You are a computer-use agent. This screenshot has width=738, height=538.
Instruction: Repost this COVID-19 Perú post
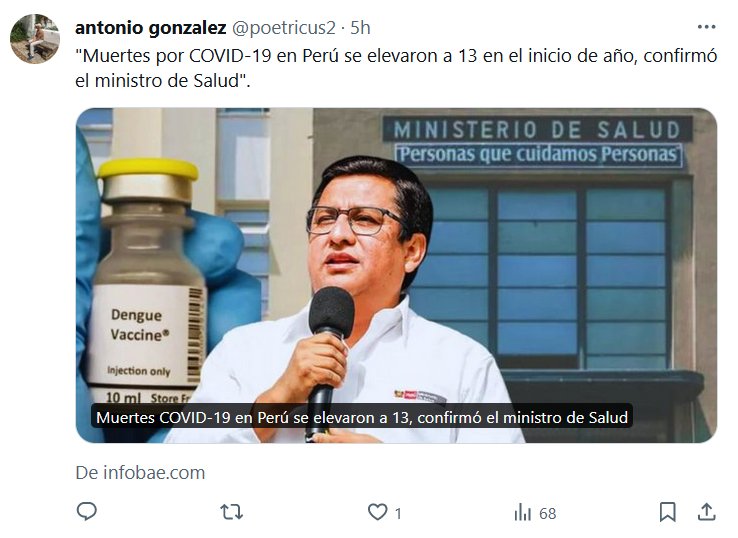pyautogui.click(x=231, y=512)
